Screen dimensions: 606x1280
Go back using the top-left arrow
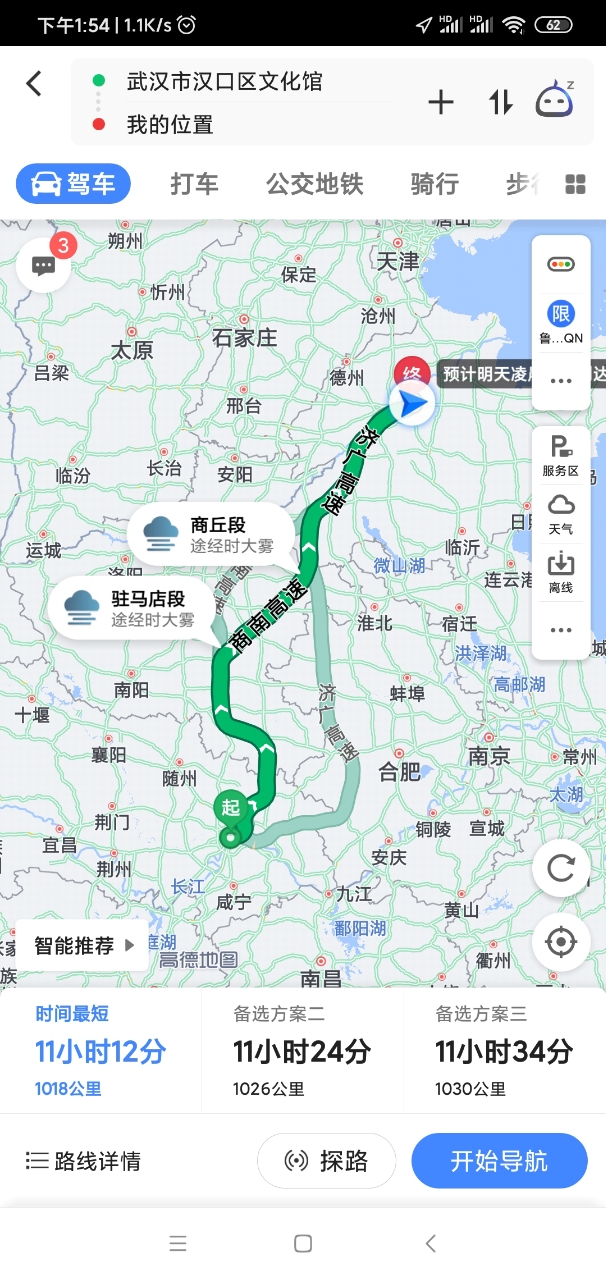(34, 83)
